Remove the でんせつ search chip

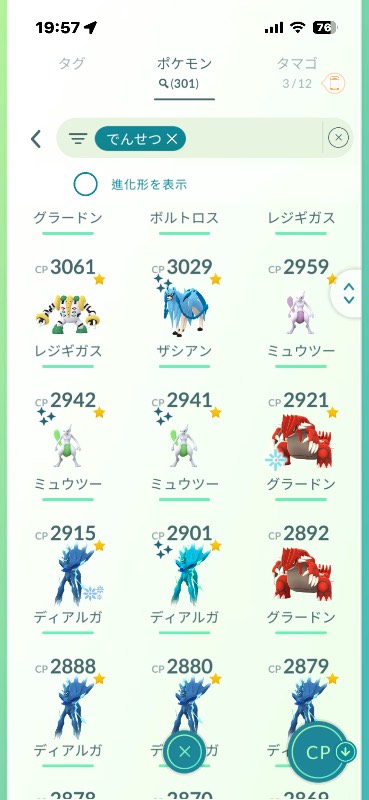click(x=172, y=139)
